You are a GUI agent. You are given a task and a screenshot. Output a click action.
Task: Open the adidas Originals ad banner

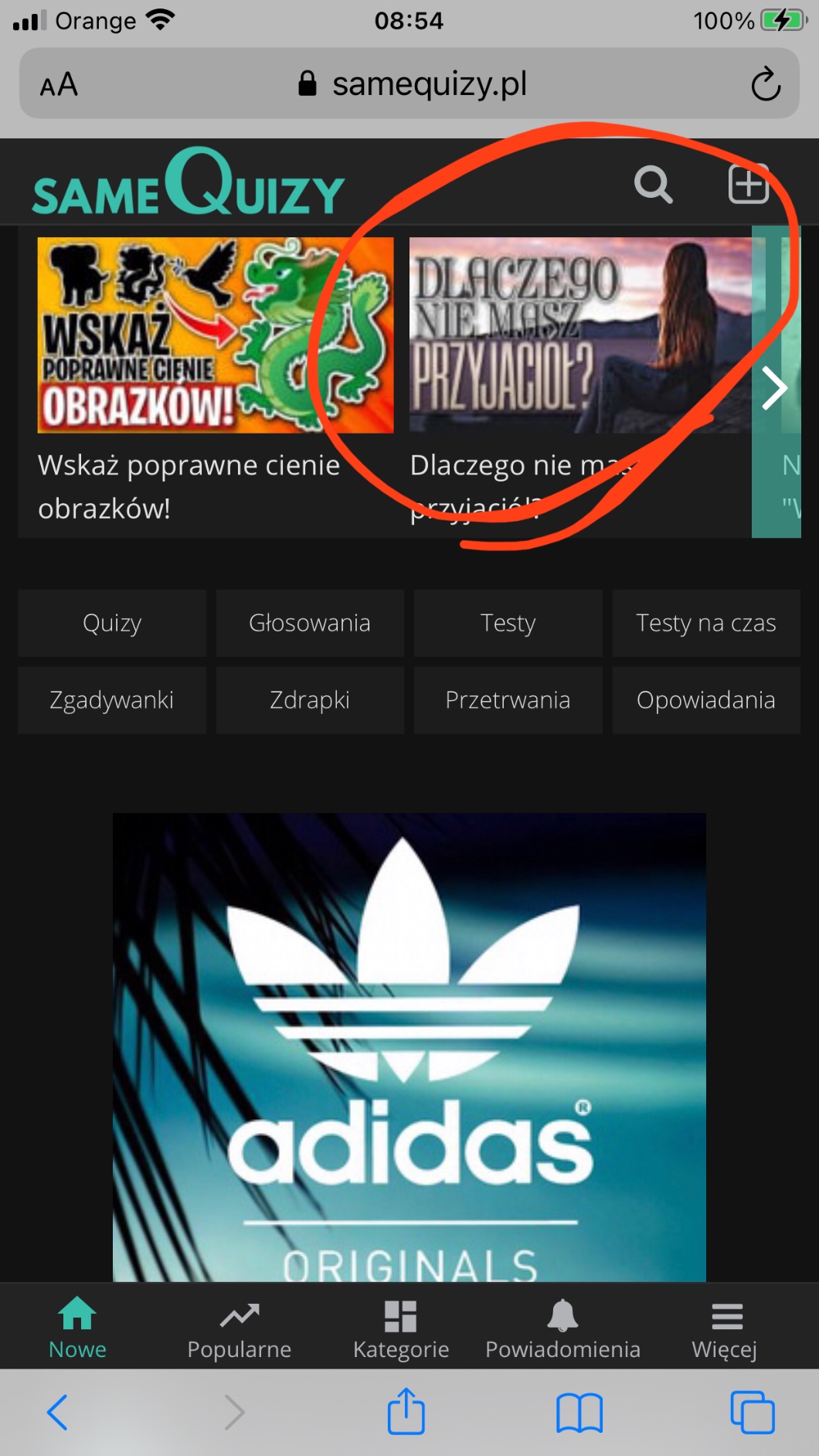pos(409,1043)
